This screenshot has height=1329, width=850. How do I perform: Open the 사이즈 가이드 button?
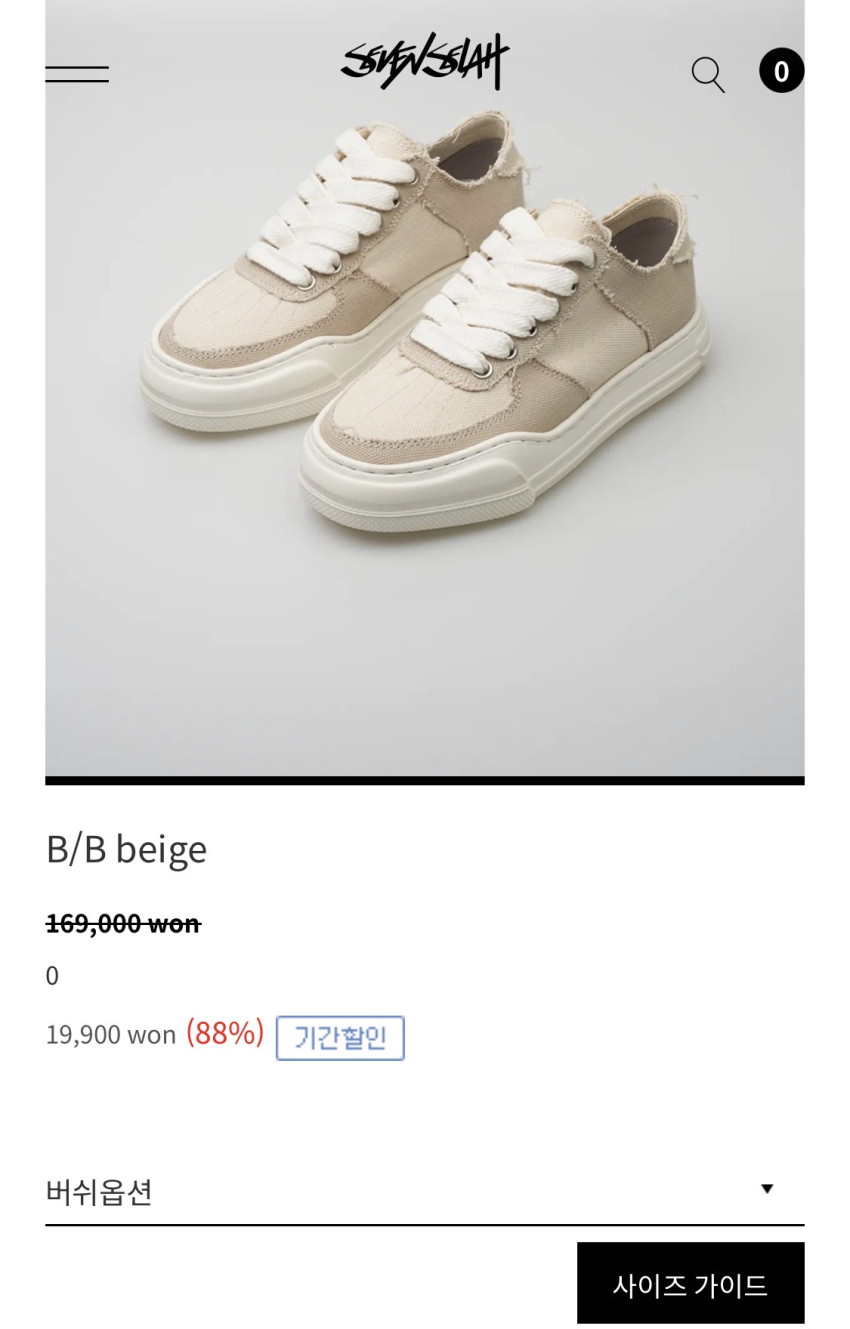[690, 1284]
